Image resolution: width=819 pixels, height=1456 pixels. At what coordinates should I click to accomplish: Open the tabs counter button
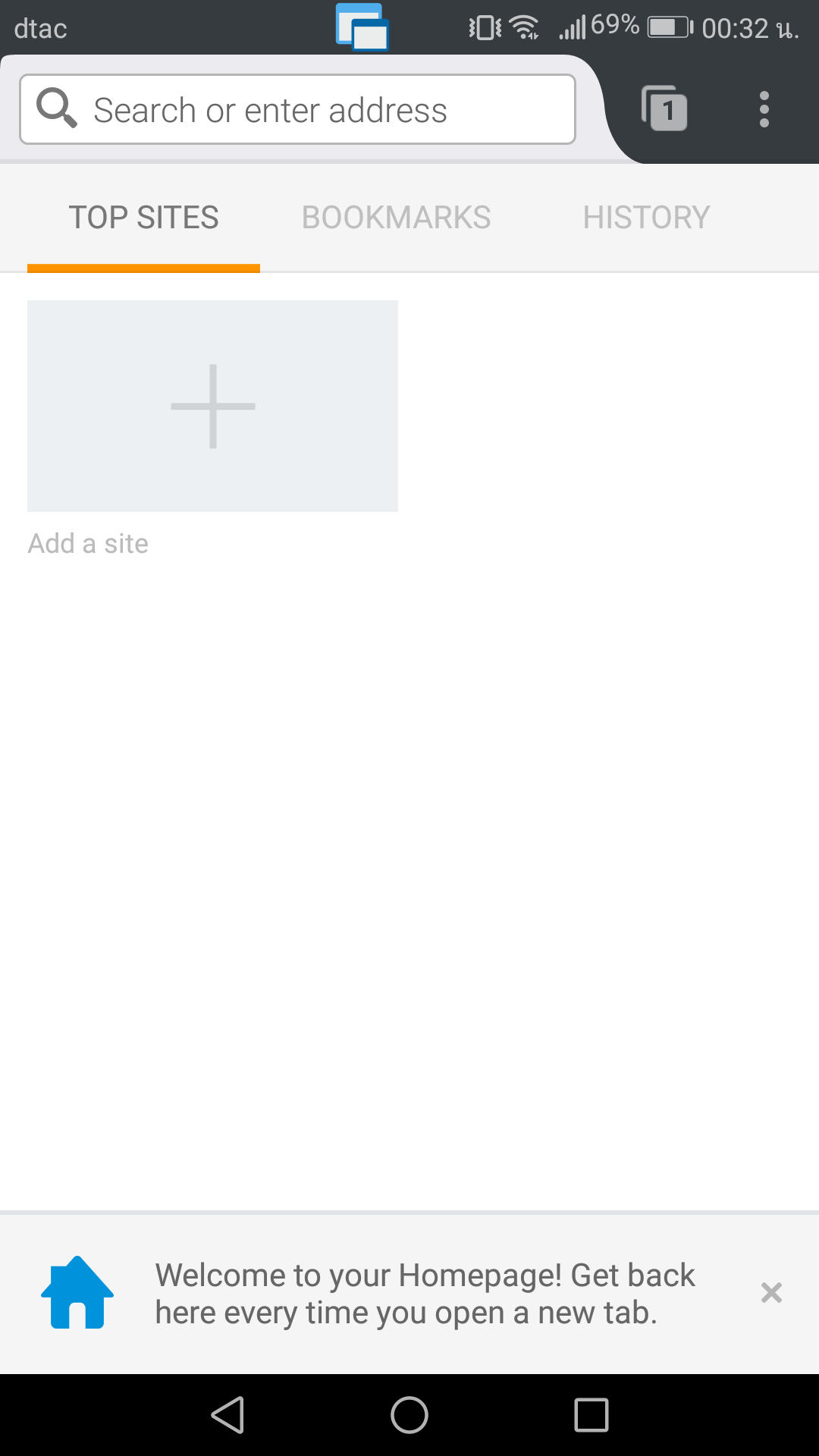coord(664,109)
